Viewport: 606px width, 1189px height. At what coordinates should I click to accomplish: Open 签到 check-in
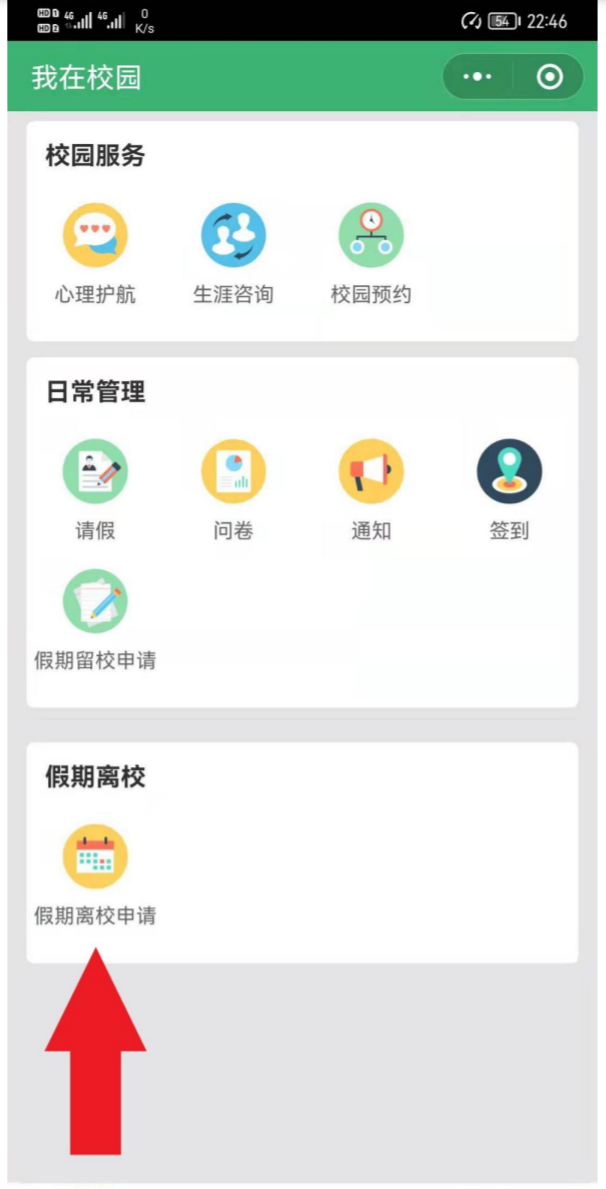509,471
